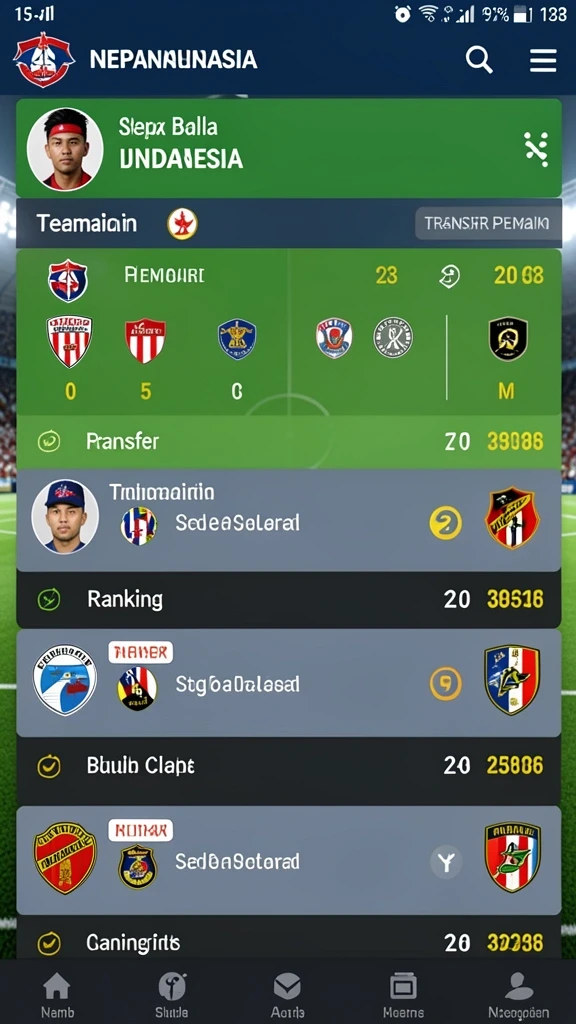The image size is (576, 1024).
Task: Open the Bluub Clape row
Action: 288,765
